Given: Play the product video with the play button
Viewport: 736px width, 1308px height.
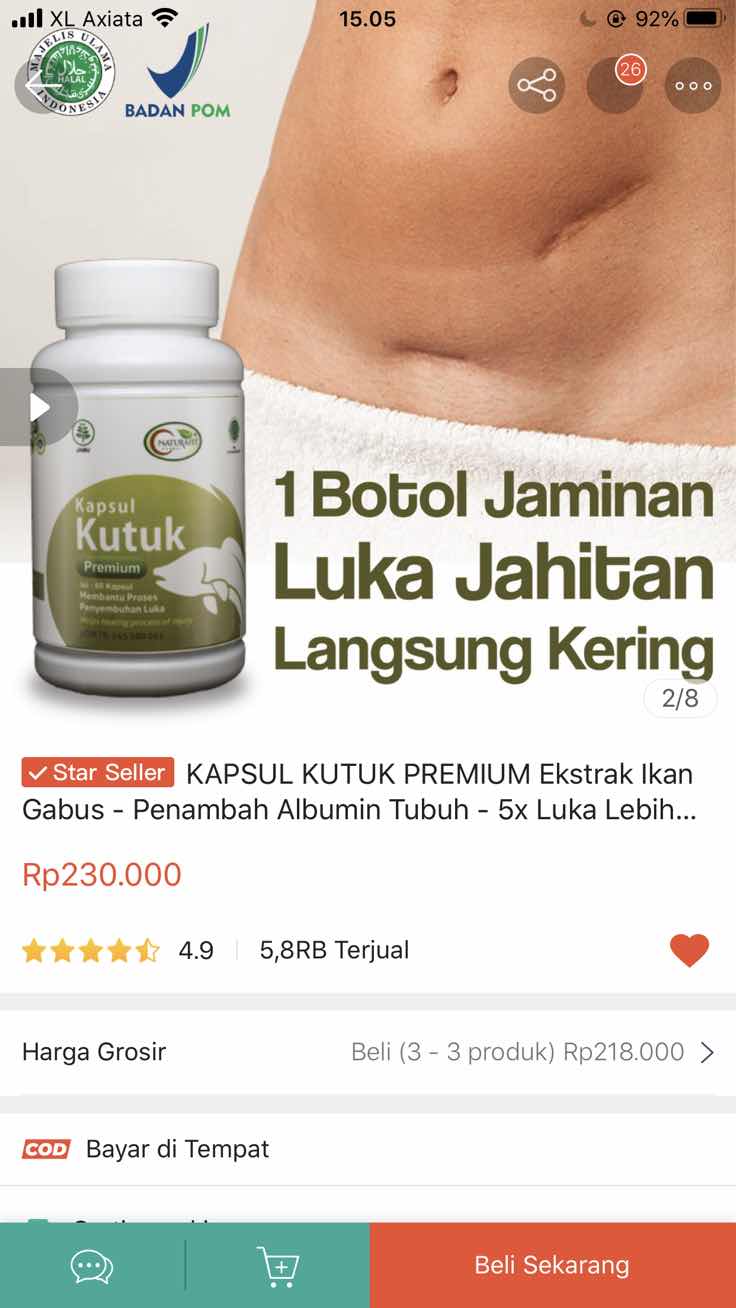Looking at the screenshot, I should coord(42,406).
